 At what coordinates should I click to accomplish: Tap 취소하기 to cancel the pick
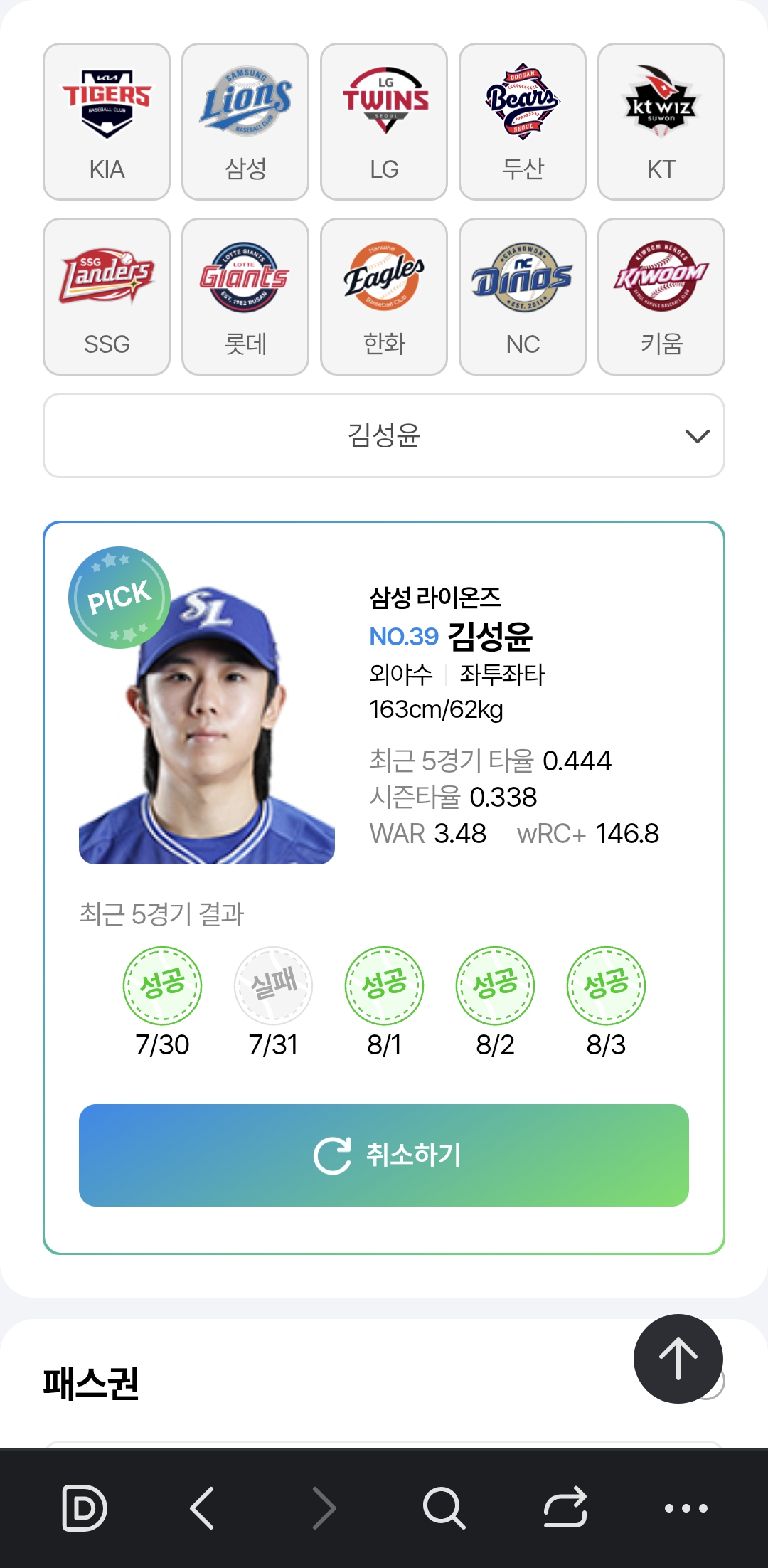pos(384,1155)
